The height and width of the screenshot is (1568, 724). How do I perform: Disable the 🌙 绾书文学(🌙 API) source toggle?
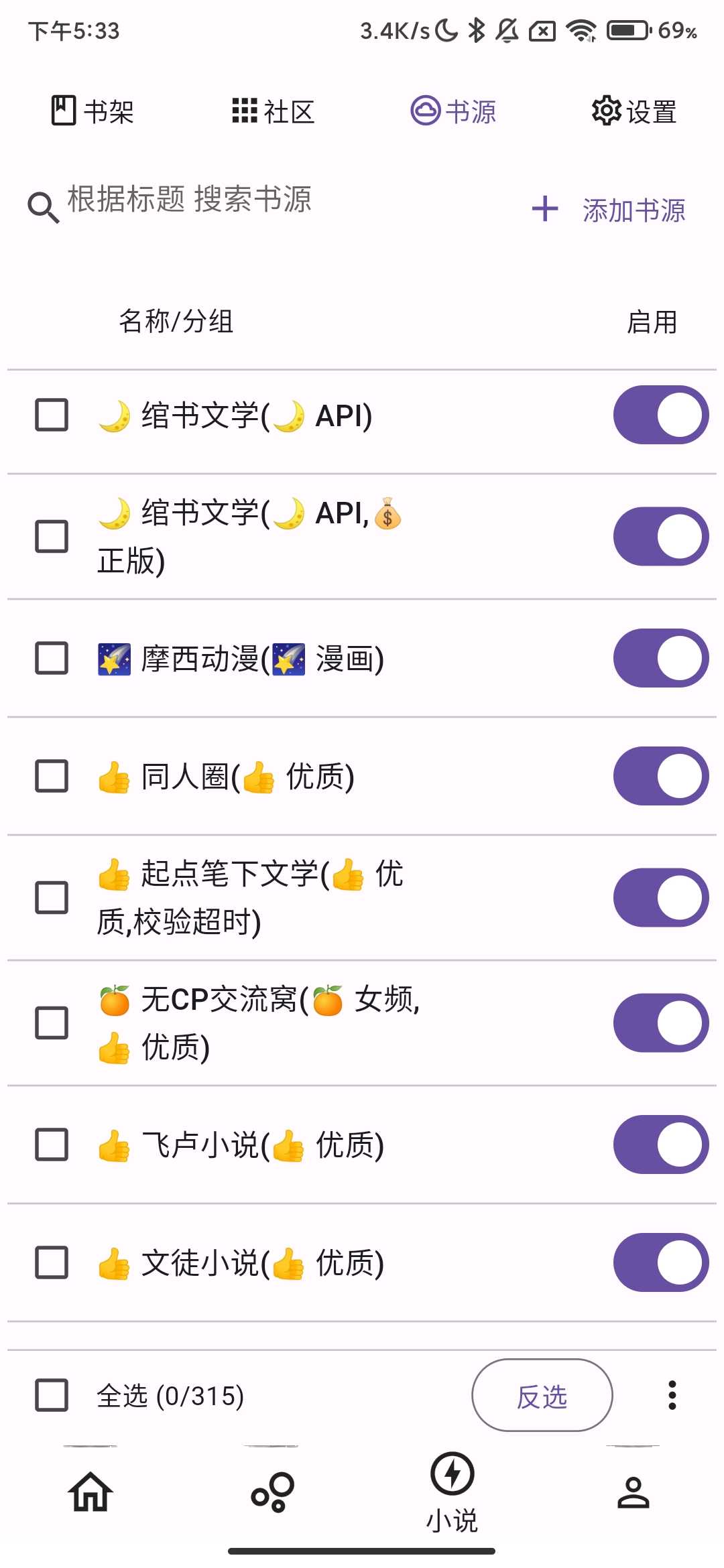coord(659,415)
